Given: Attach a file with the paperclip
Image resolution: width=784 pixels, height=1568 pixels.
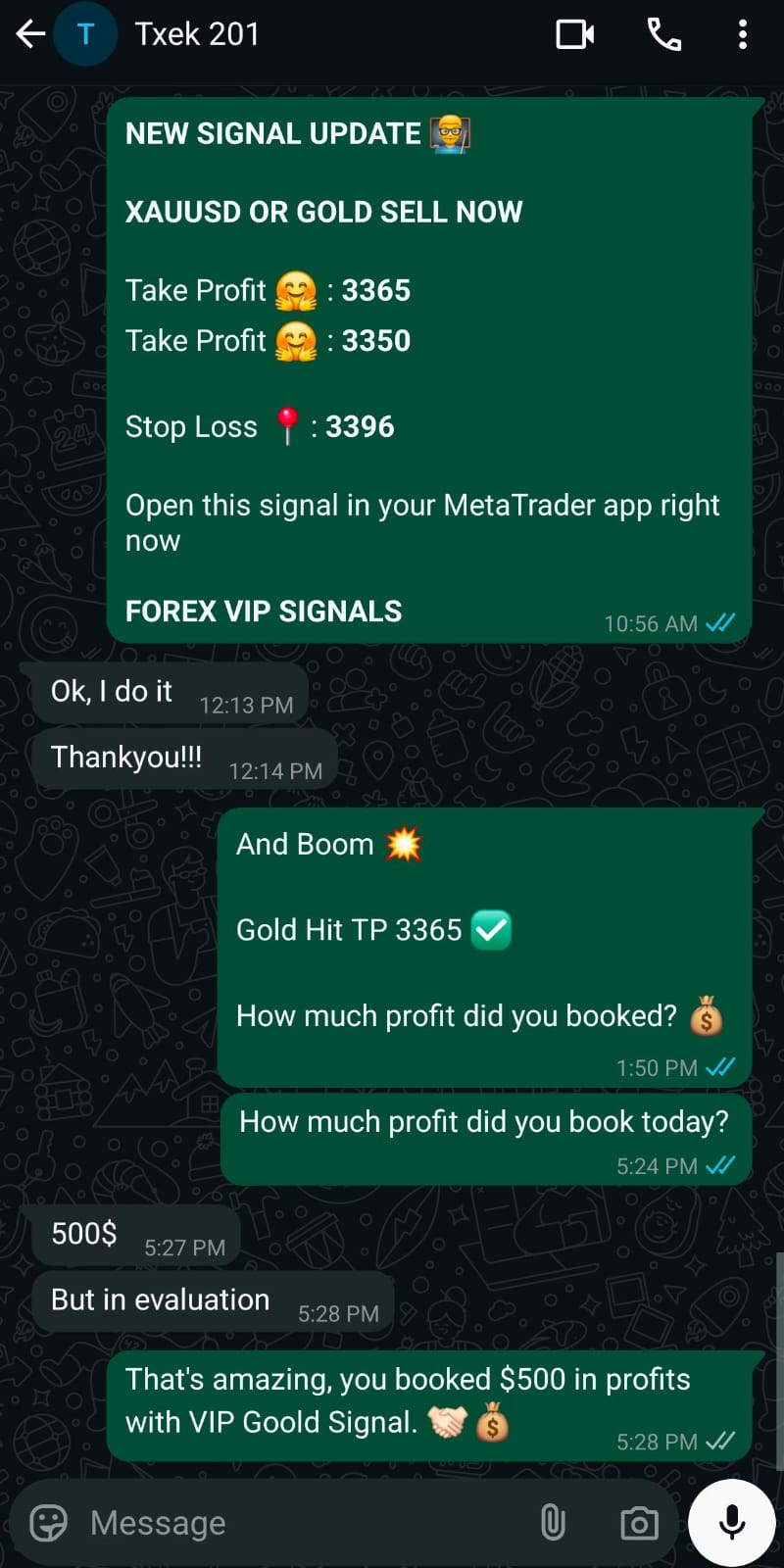Looking at the screenshot, I should [553, 1523].
